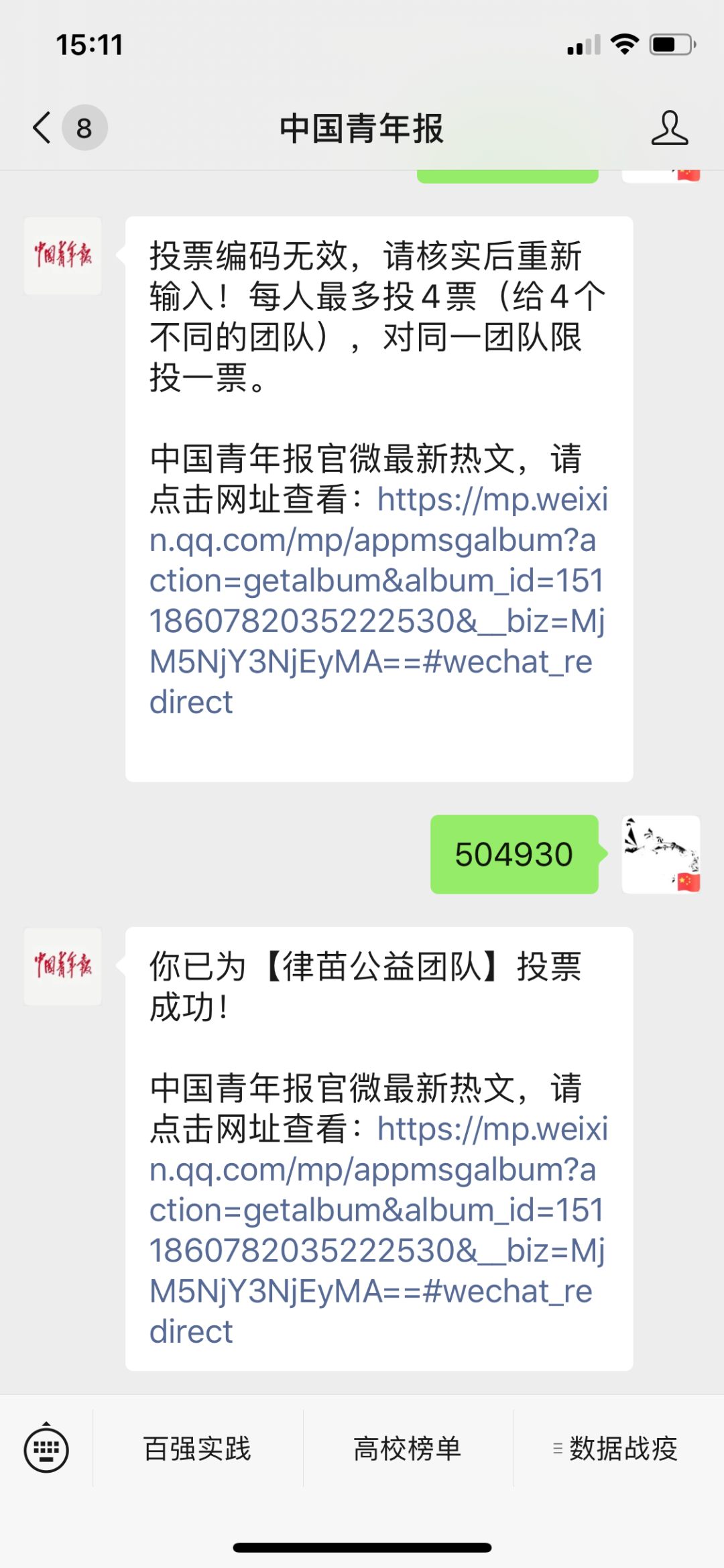Select the 数据战疫 menu option

click(x=623, y=1449)
